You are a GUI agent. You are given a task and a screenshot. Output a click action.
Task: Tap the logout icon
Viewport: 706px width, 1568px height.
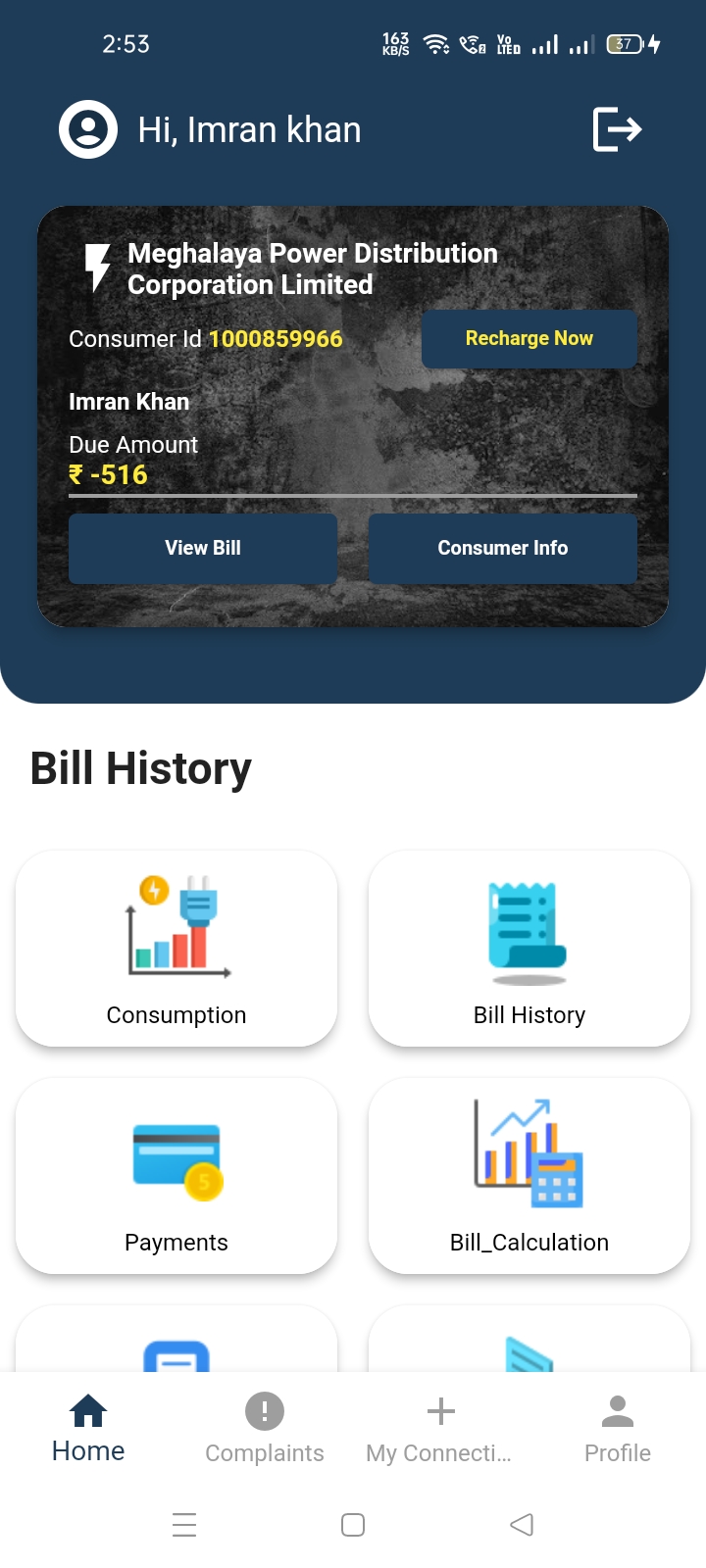(x=617, y=129)
